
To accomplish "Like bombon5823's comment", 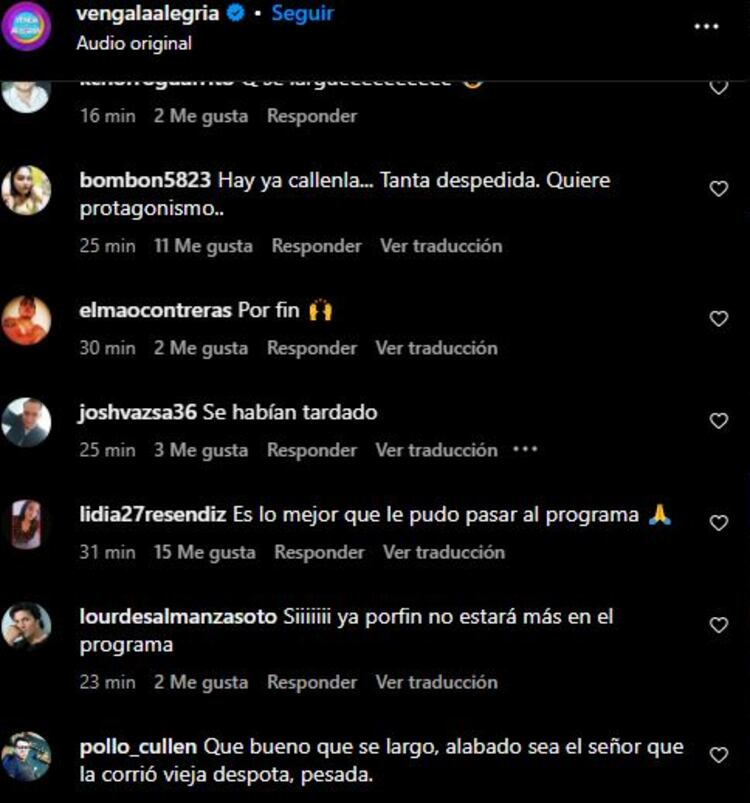I will [x=718, y=188].
